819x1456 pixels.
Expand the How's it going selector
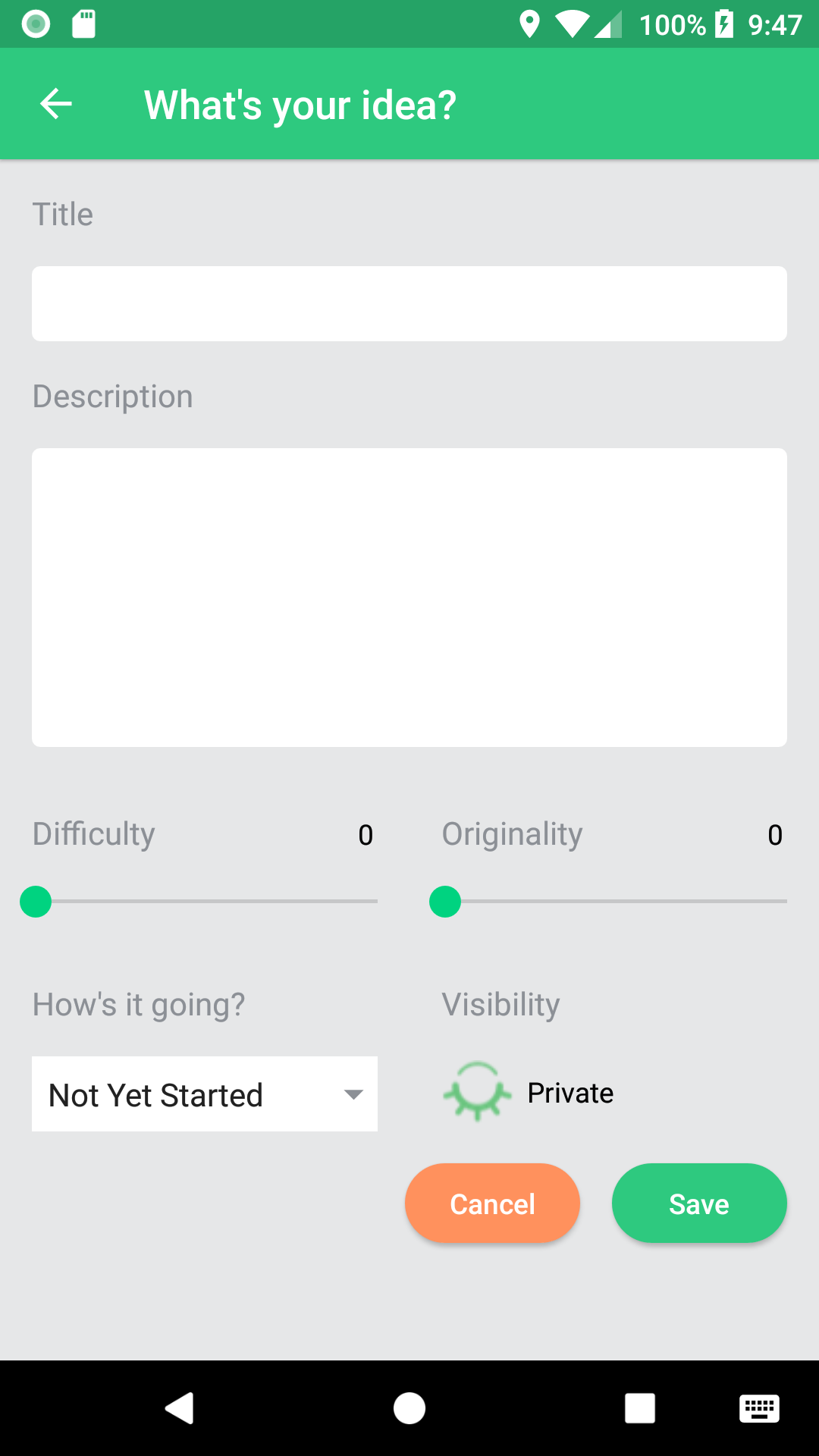(x=204, y=1094)
